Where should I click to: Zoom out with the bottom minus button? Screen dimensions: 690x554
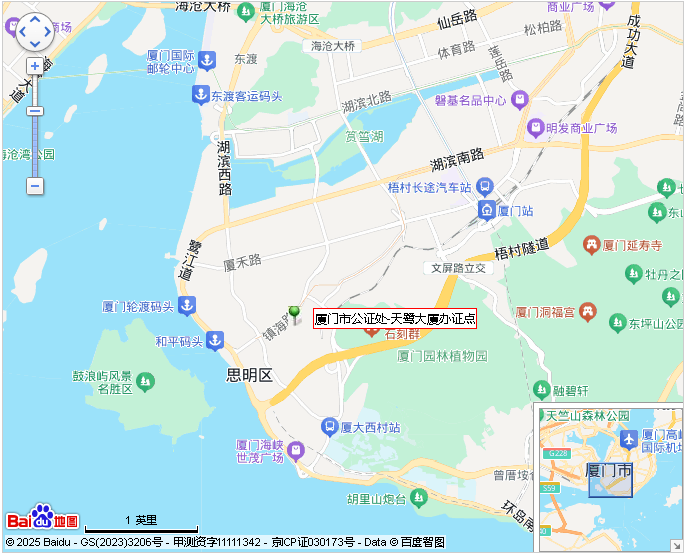35,185
